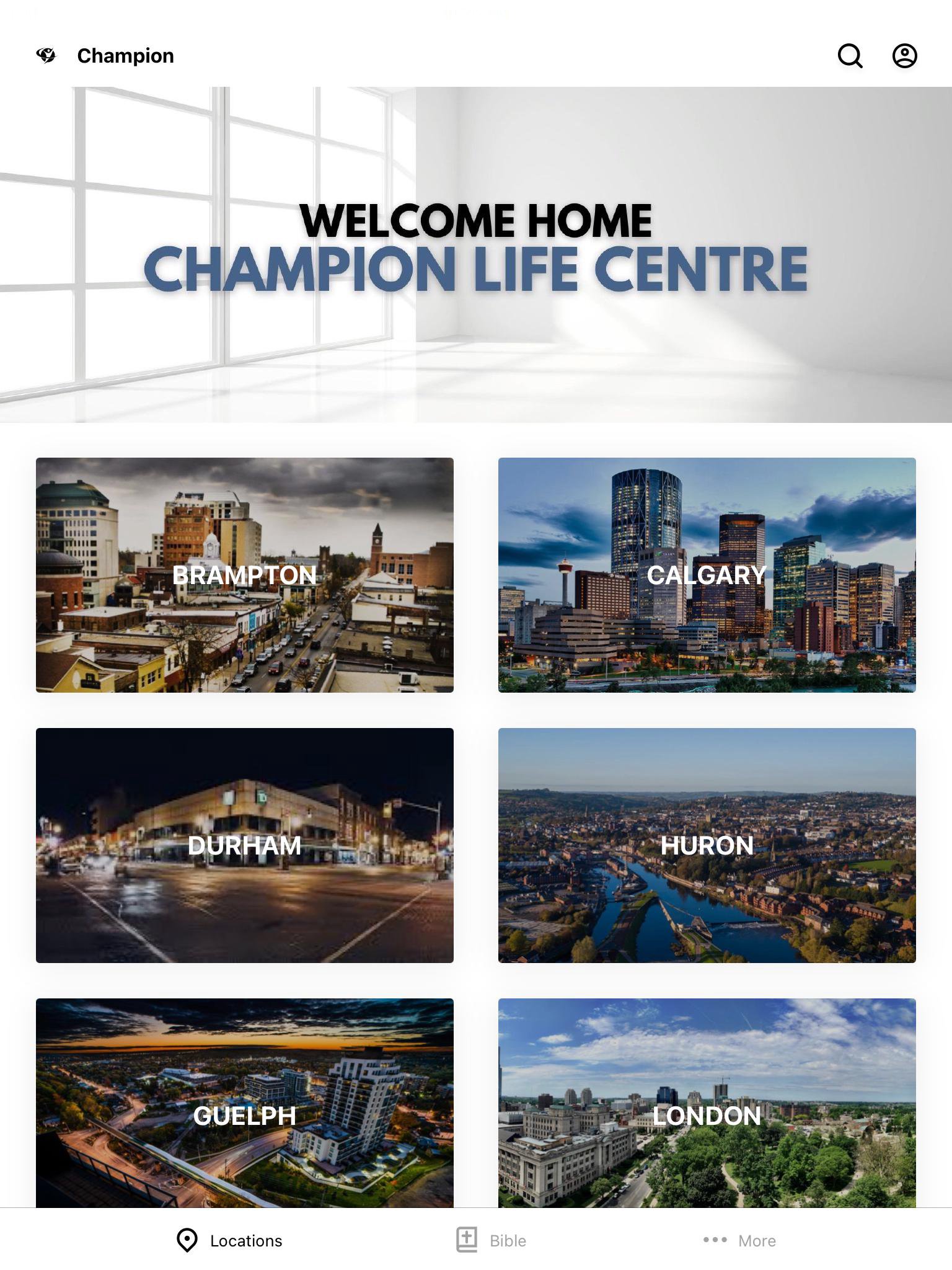Image resolution: width=952 pixels, height=1270 pixels.
Task: Open the Durham location card
Action: (x=245, y=845)
